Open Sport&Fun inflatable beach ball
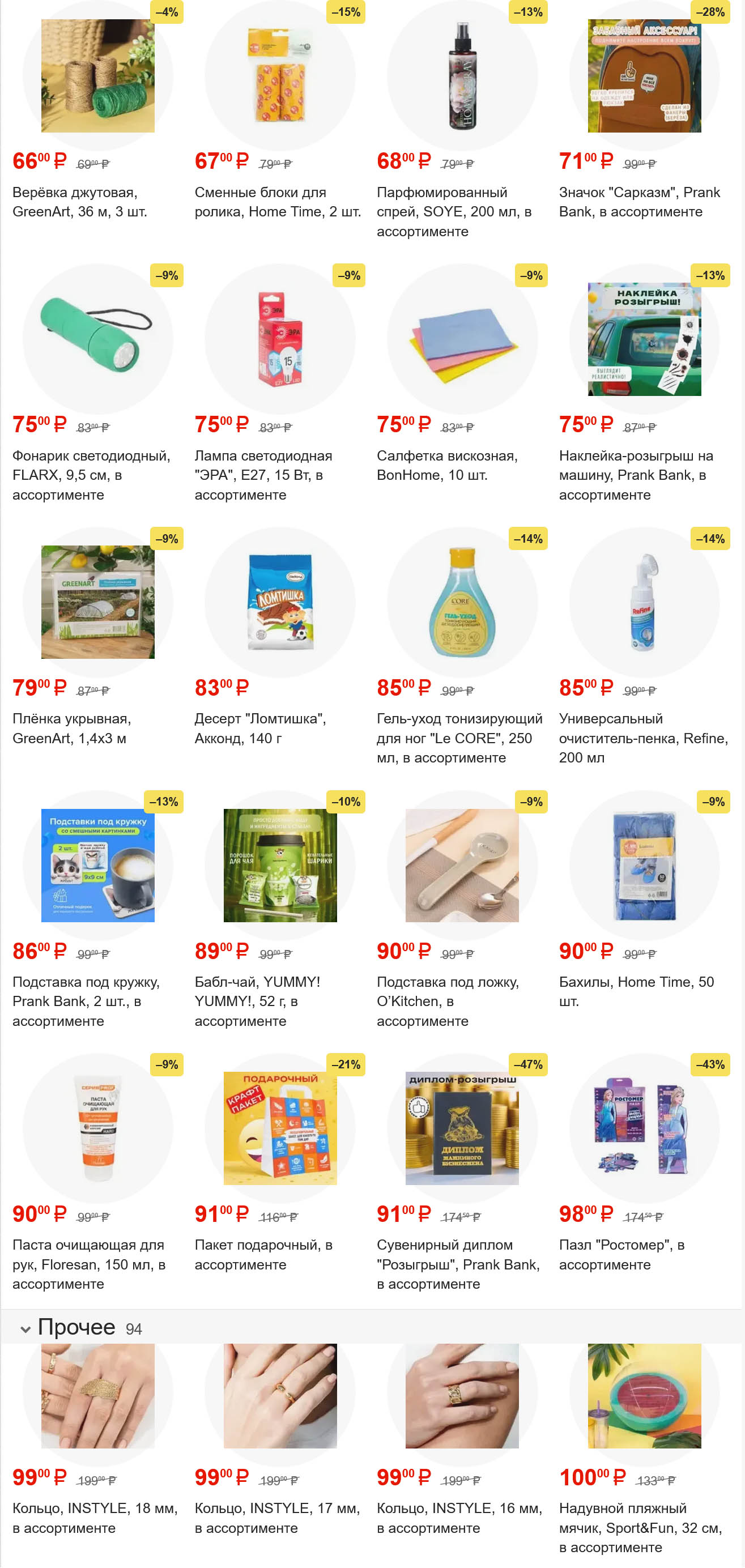745x1568 pixels. tap(644, 1396)
